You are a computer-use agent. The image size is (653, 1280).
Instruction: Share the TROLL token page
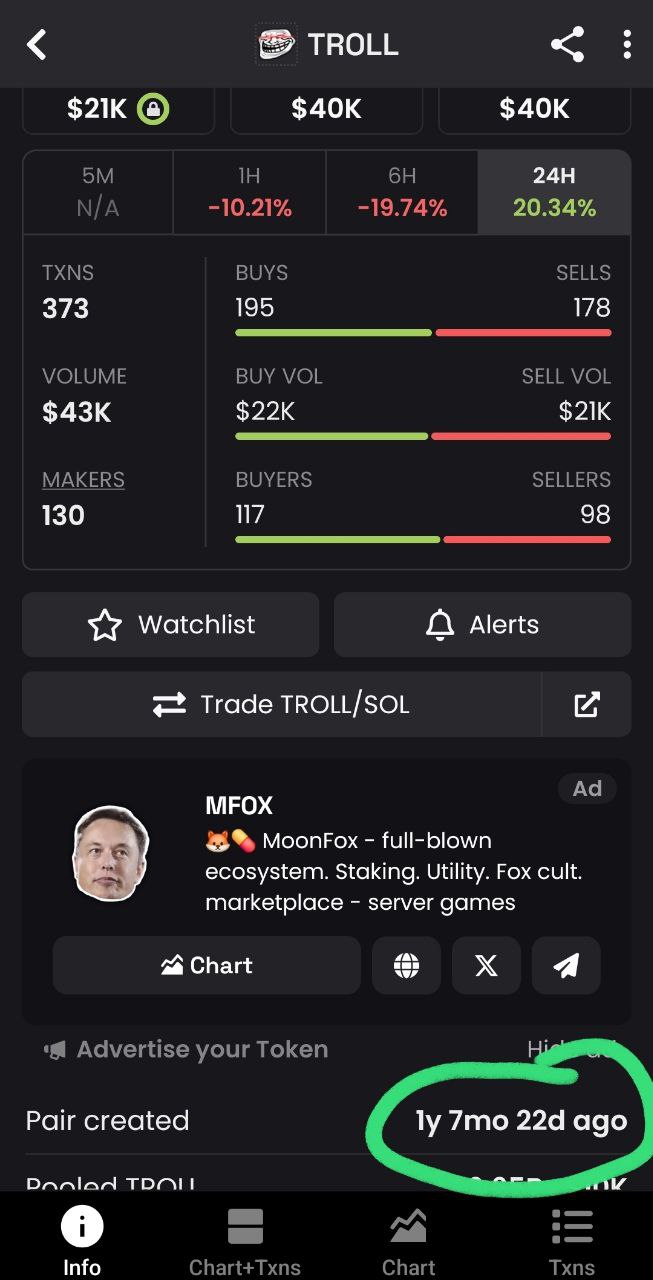tap(567, 45)
